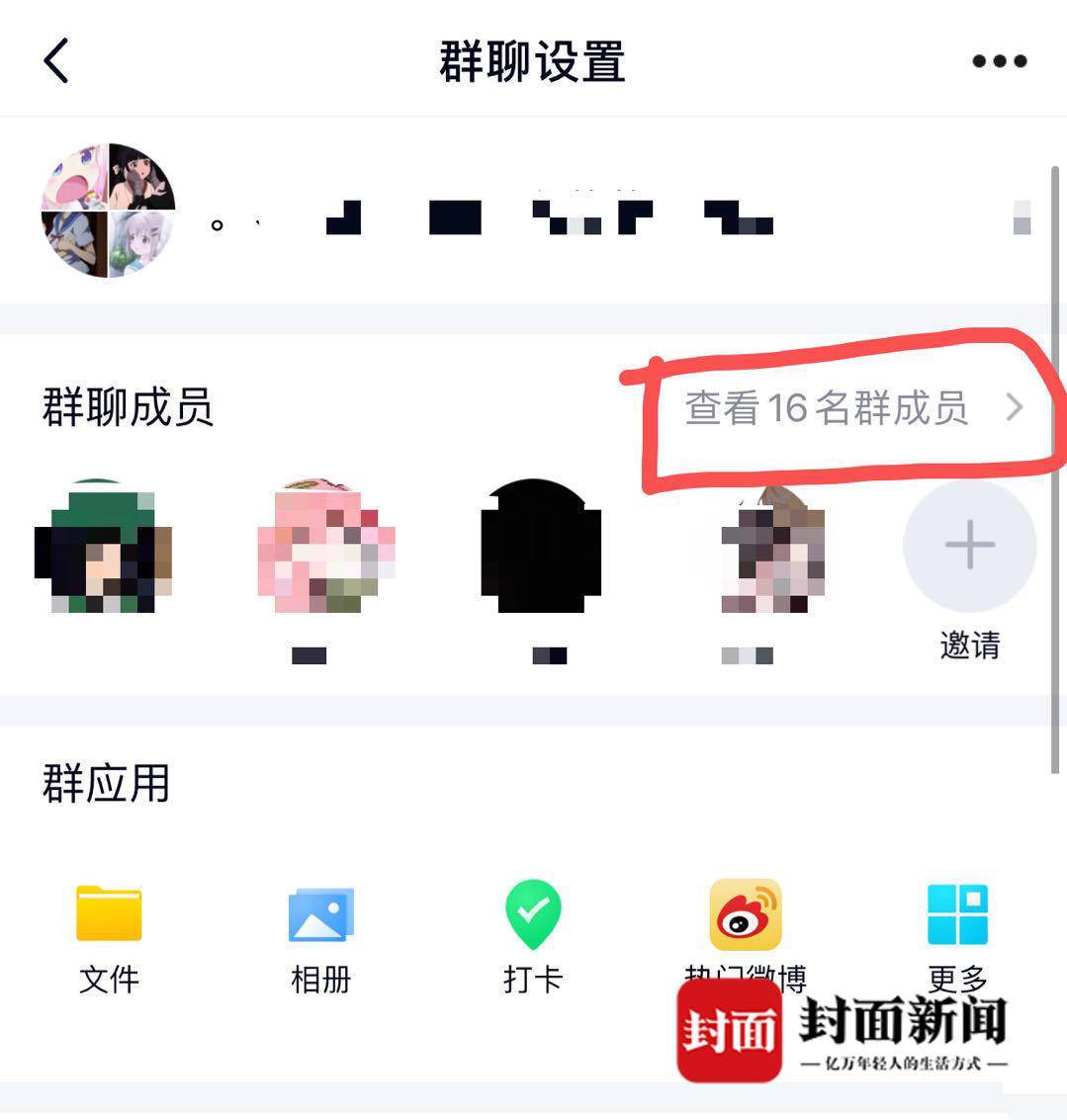Screen dimensions: 1067x1120
Task: Open the three-dot overflow menu
Action: (x=999, y=61)
